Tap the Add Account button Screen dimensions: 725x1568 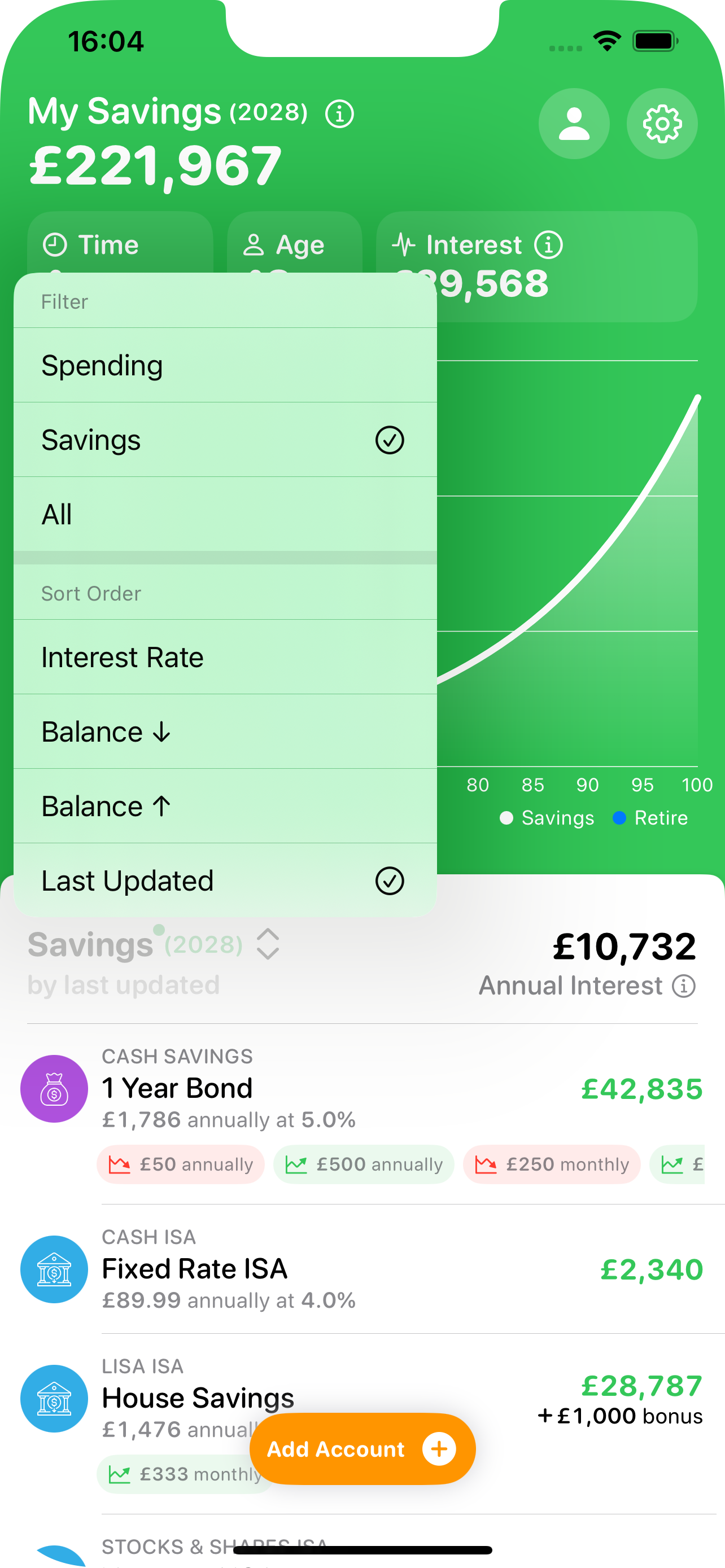coord(362,1449)
